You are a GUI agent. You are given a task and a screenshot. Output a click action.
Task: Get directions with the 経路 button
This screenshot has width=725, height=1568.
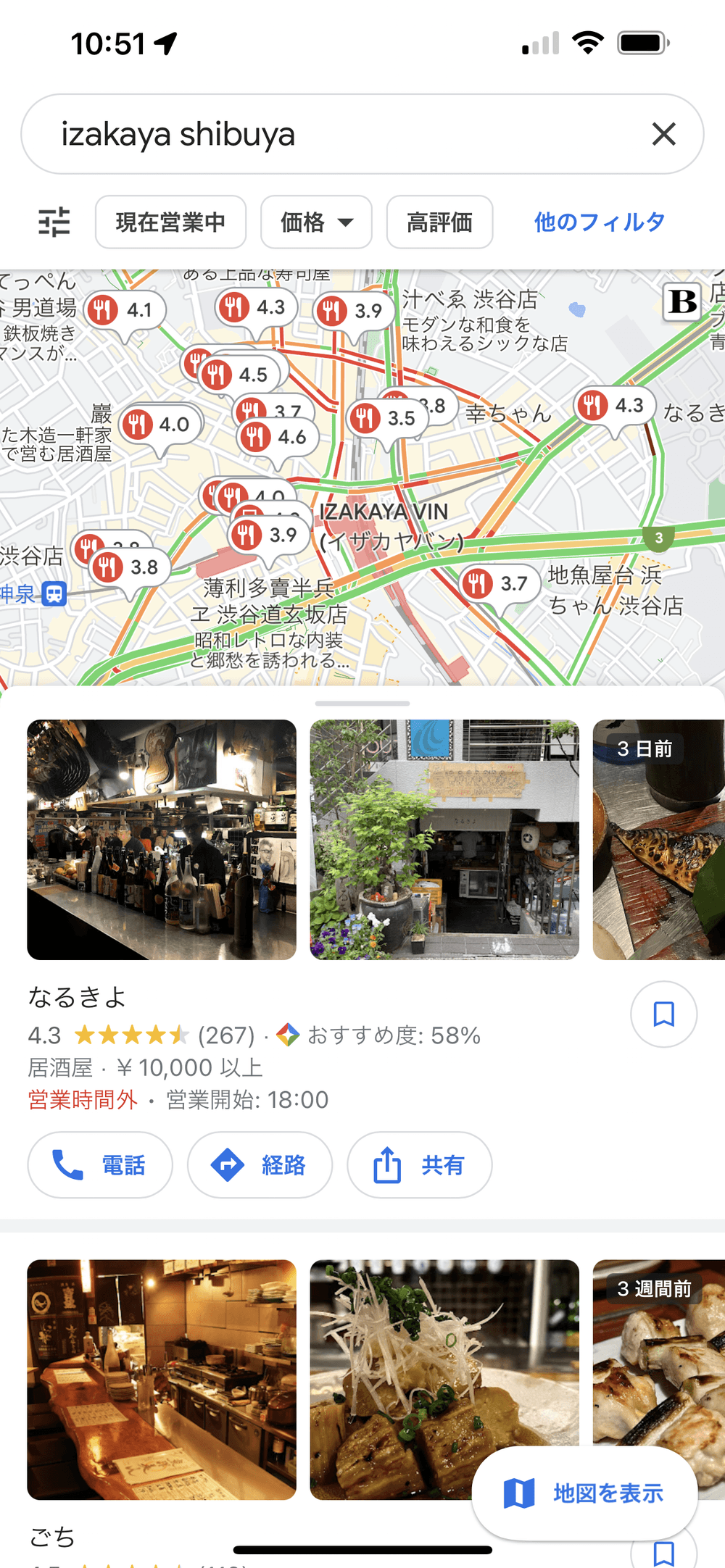point(260,1165)
